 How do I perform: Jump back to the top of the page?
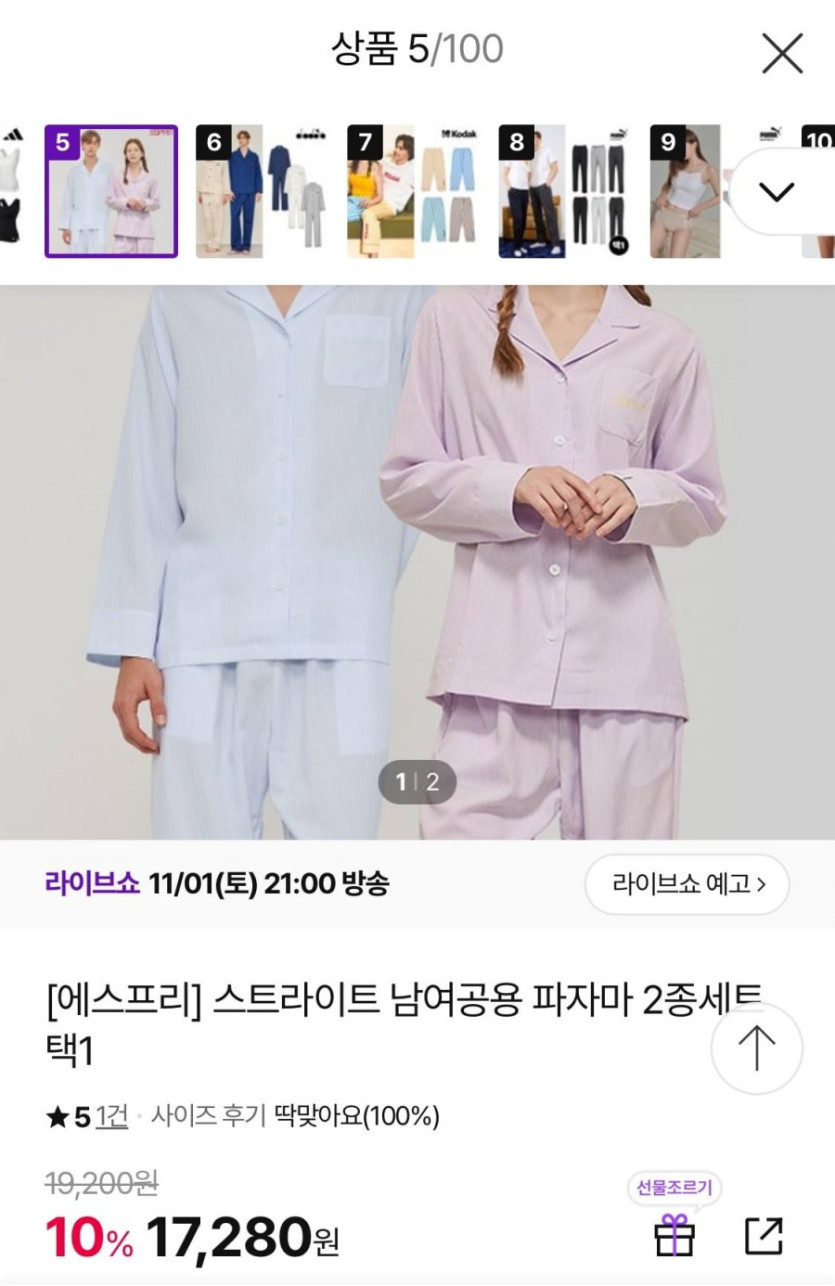pyautogui.click(x=756, y=1048)
